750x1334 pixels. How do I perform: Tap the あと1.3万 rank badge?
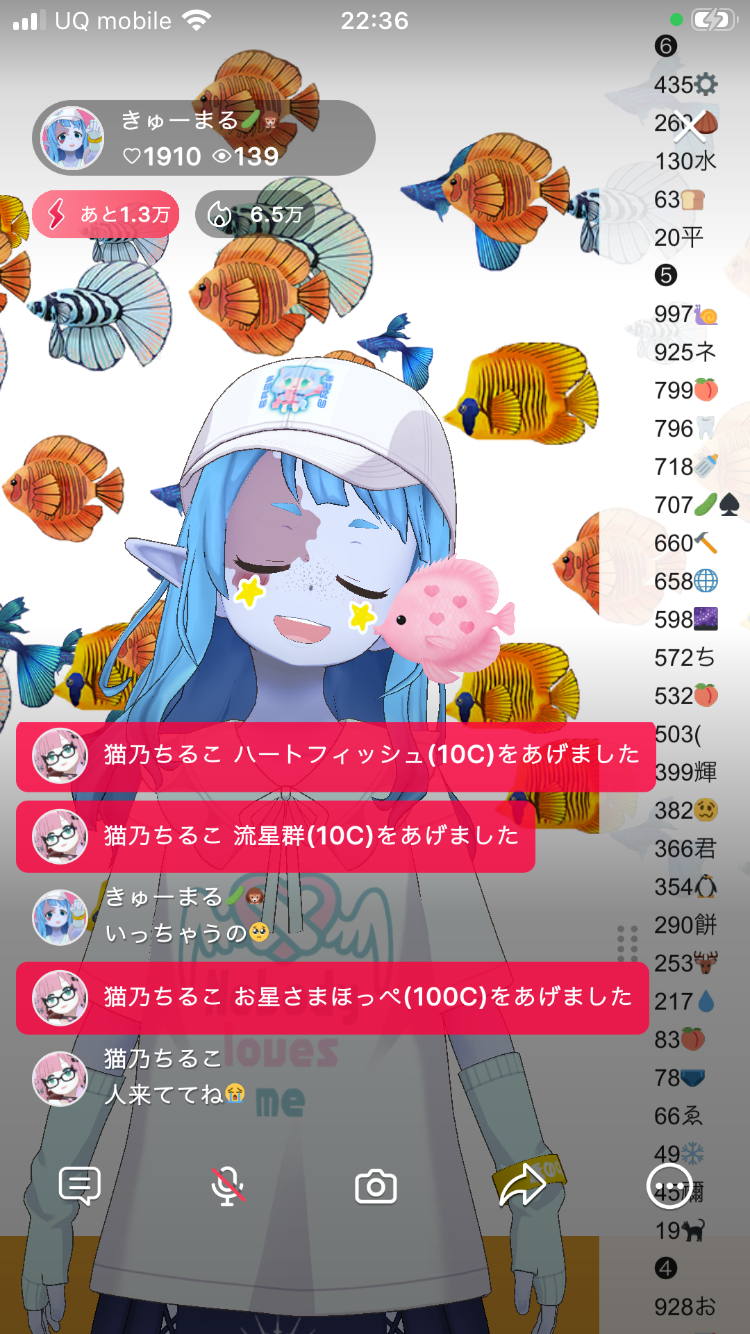[x=105, y=214]
